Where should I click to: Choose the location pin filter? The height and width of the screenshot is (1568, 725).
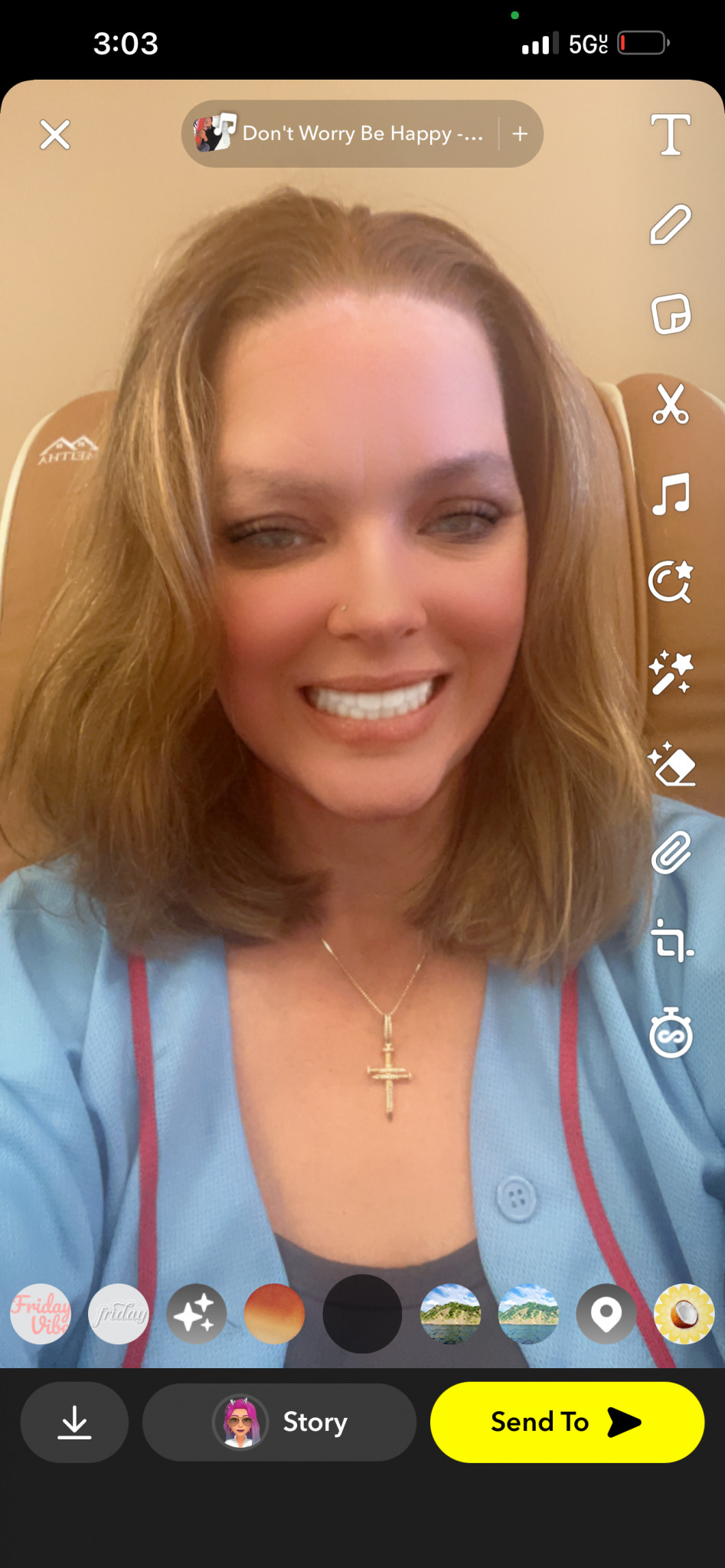(606, 1314)
